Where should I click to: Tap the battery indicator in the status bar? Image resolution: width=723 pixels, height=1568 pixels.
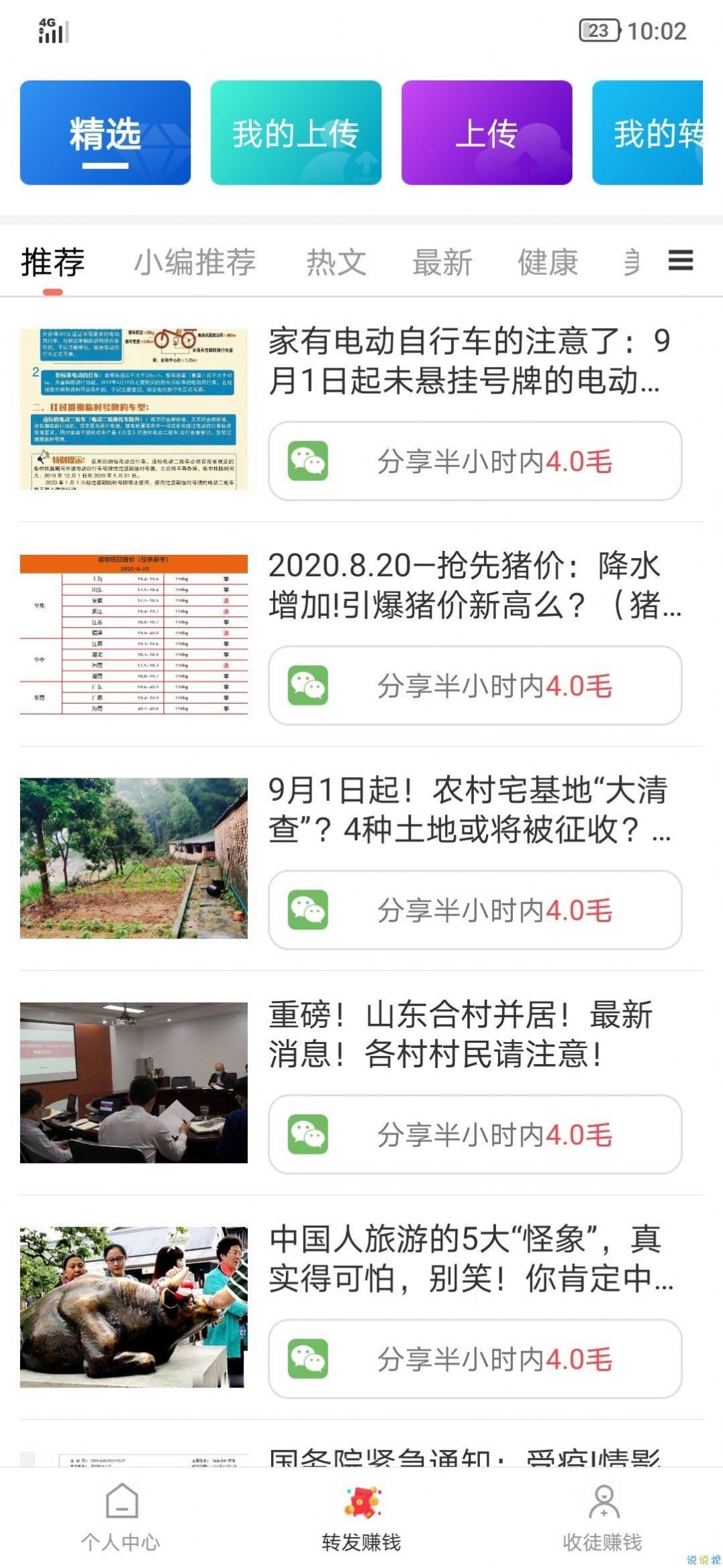pos(599,30)
